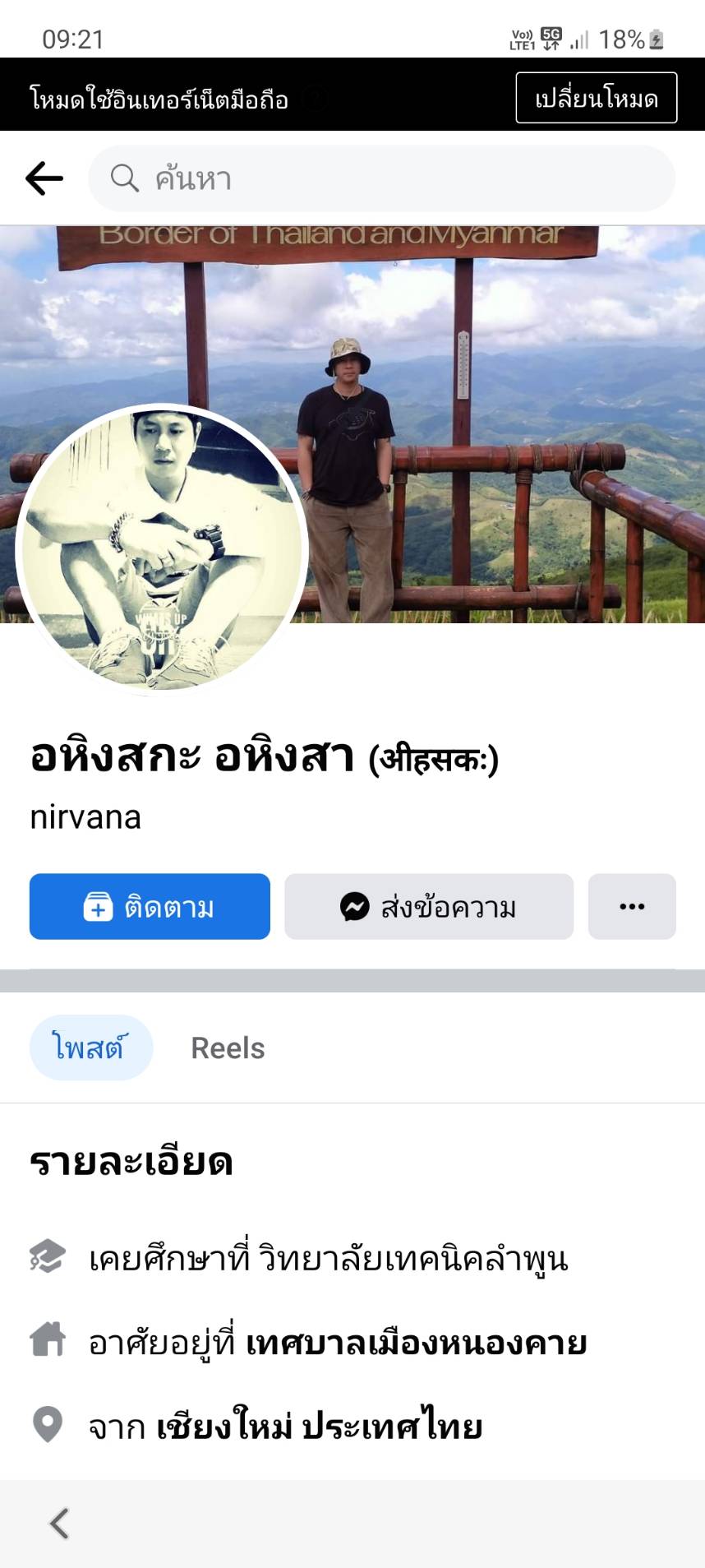Switch to the Reels tab

[228, 1048]
